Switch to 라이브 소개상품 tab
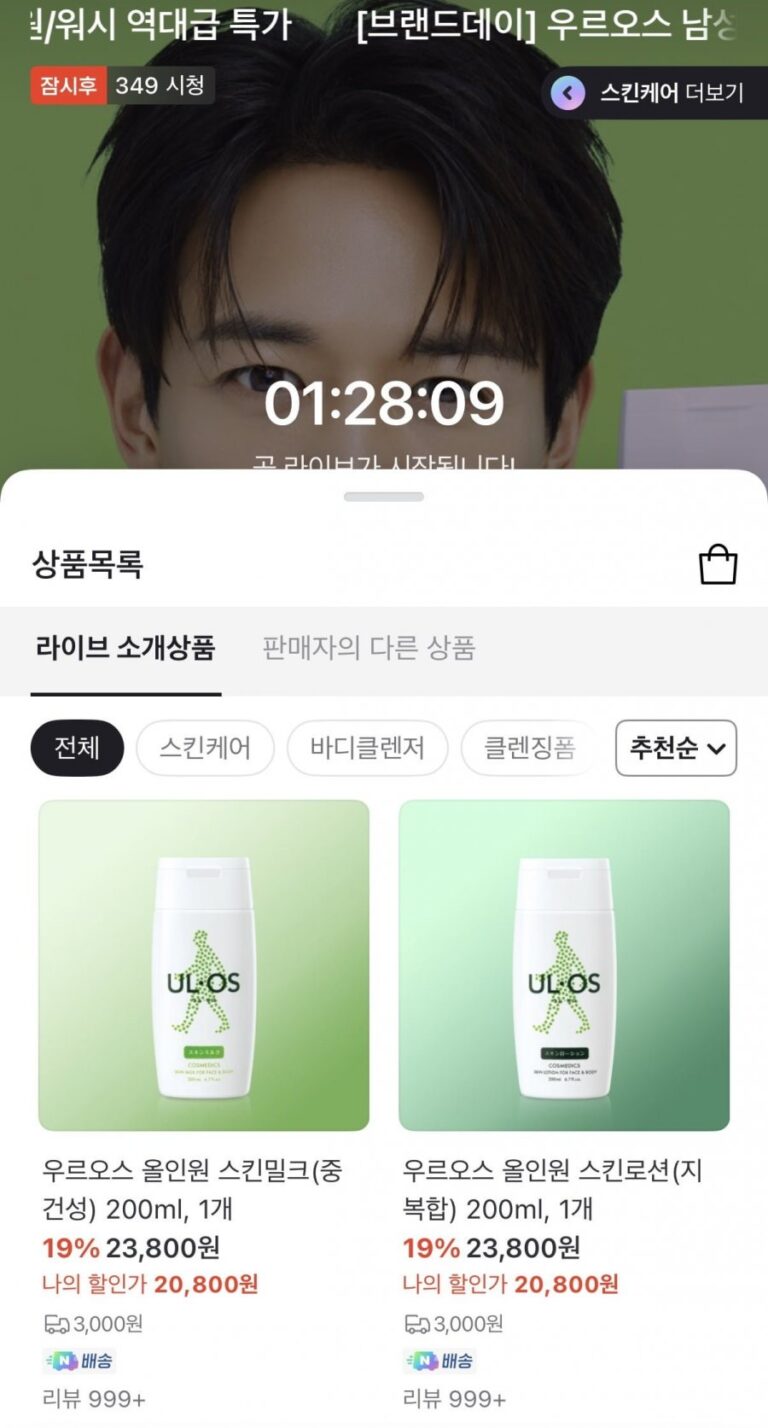 125,648
